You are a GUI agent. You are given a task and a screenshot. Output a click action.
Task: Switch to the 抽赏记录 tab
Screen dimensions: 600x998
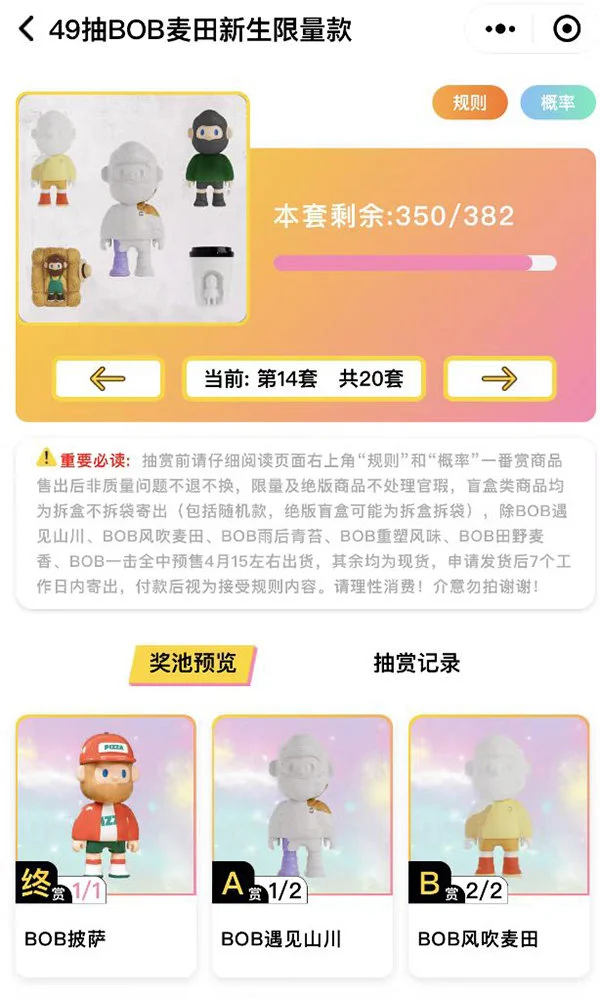tap(416, 664)
